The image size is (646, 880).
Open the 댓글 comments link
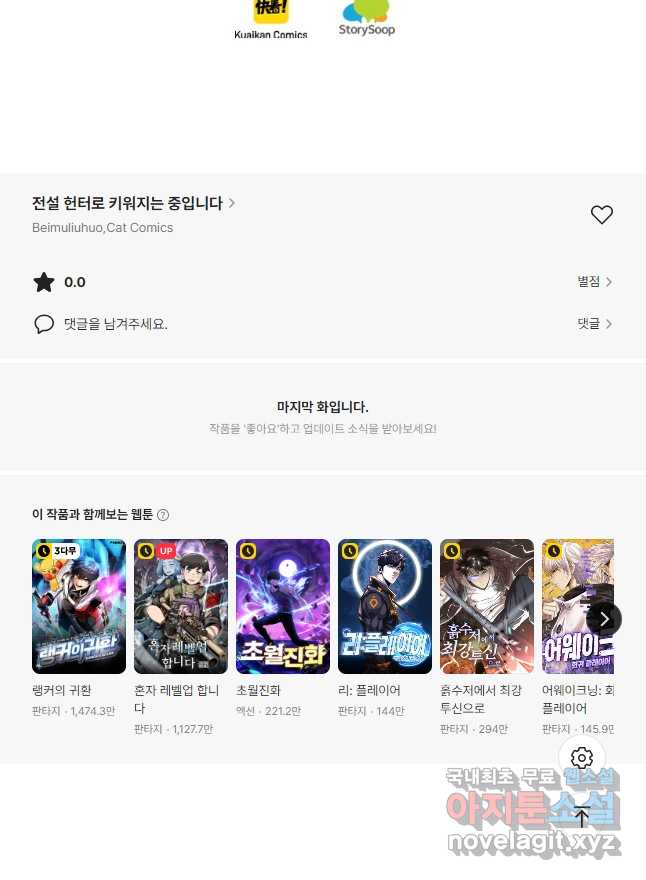tap(594, 324)
